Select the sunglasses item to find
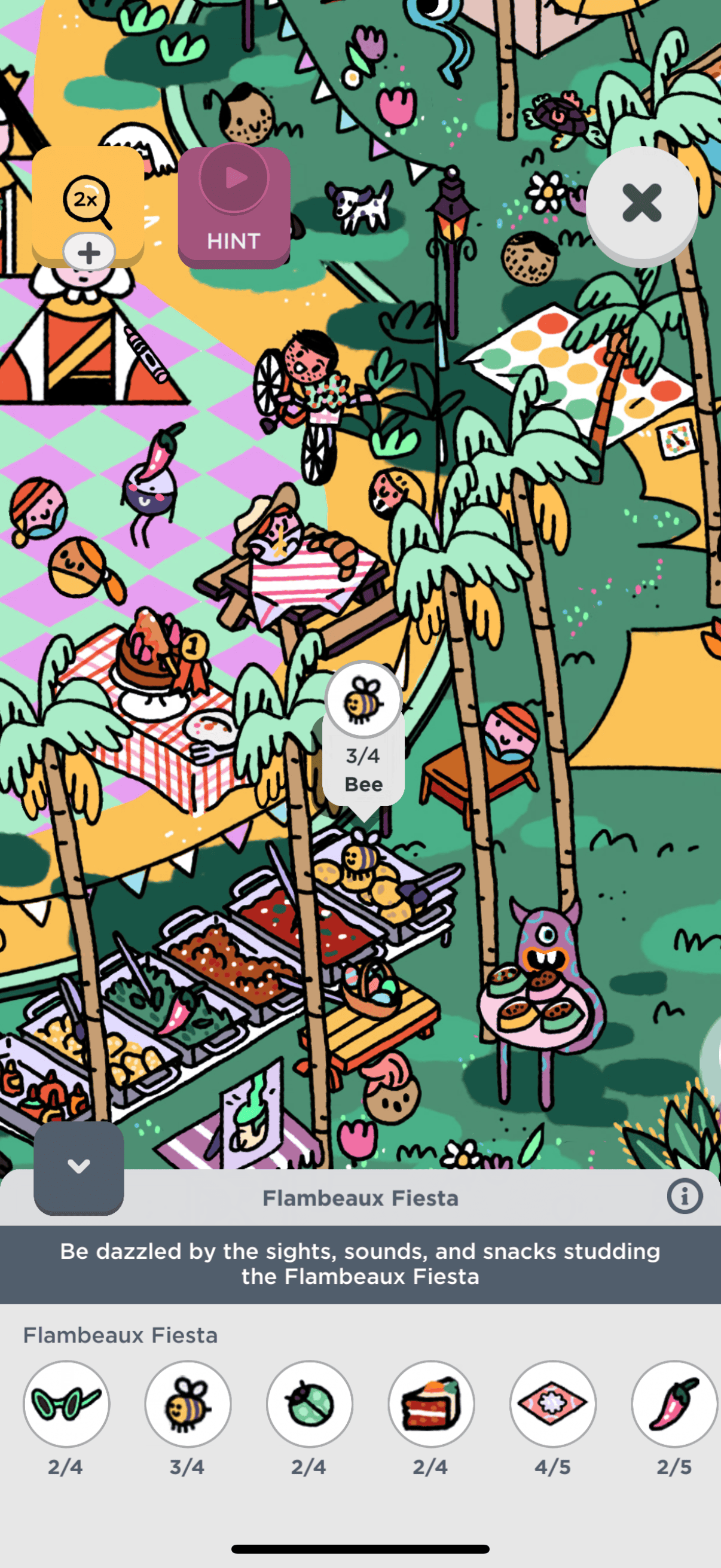The image size is (721, 1568). tap(66, 1403)
